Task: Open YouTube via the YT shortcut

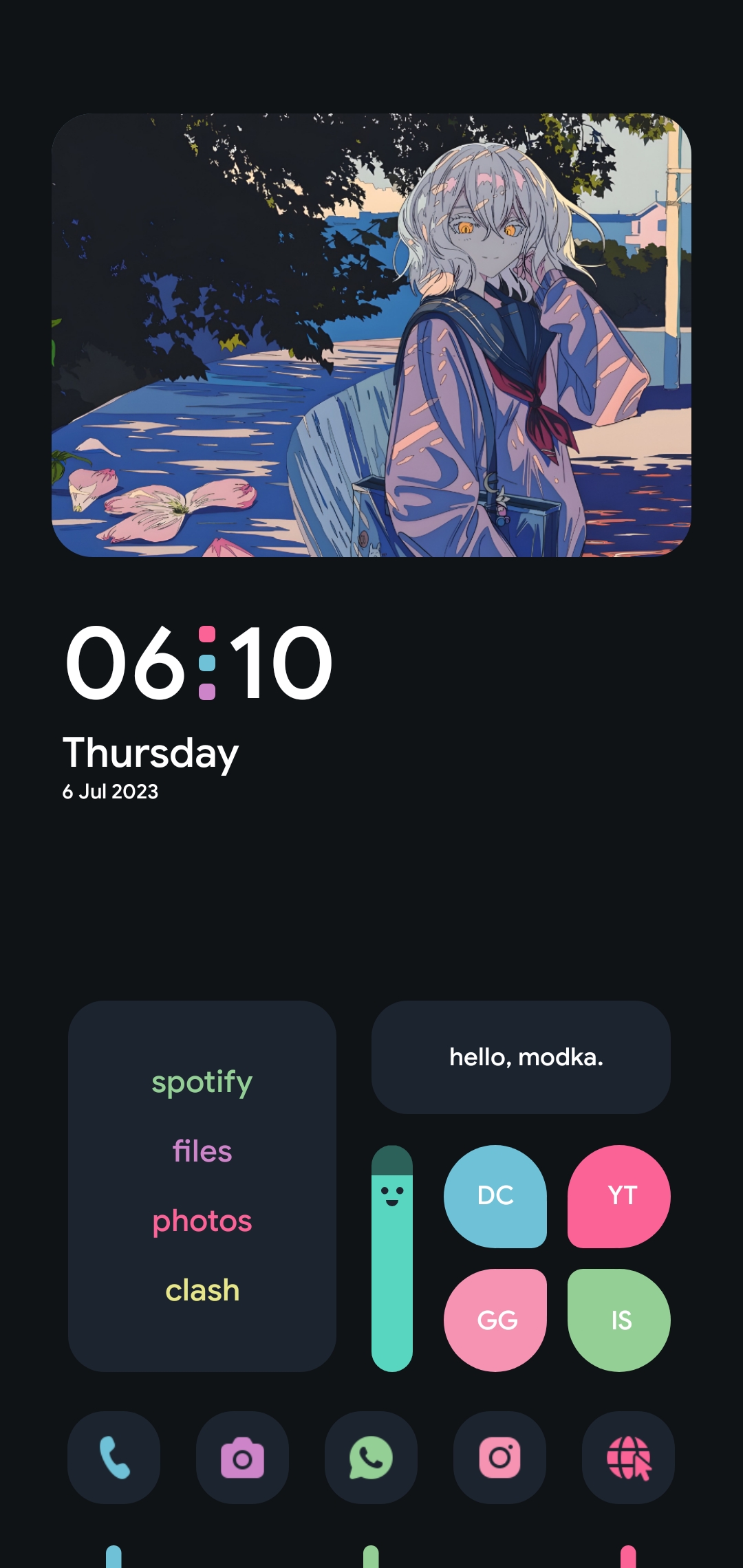Action: pyautogui.click(x=618, y=1197)
